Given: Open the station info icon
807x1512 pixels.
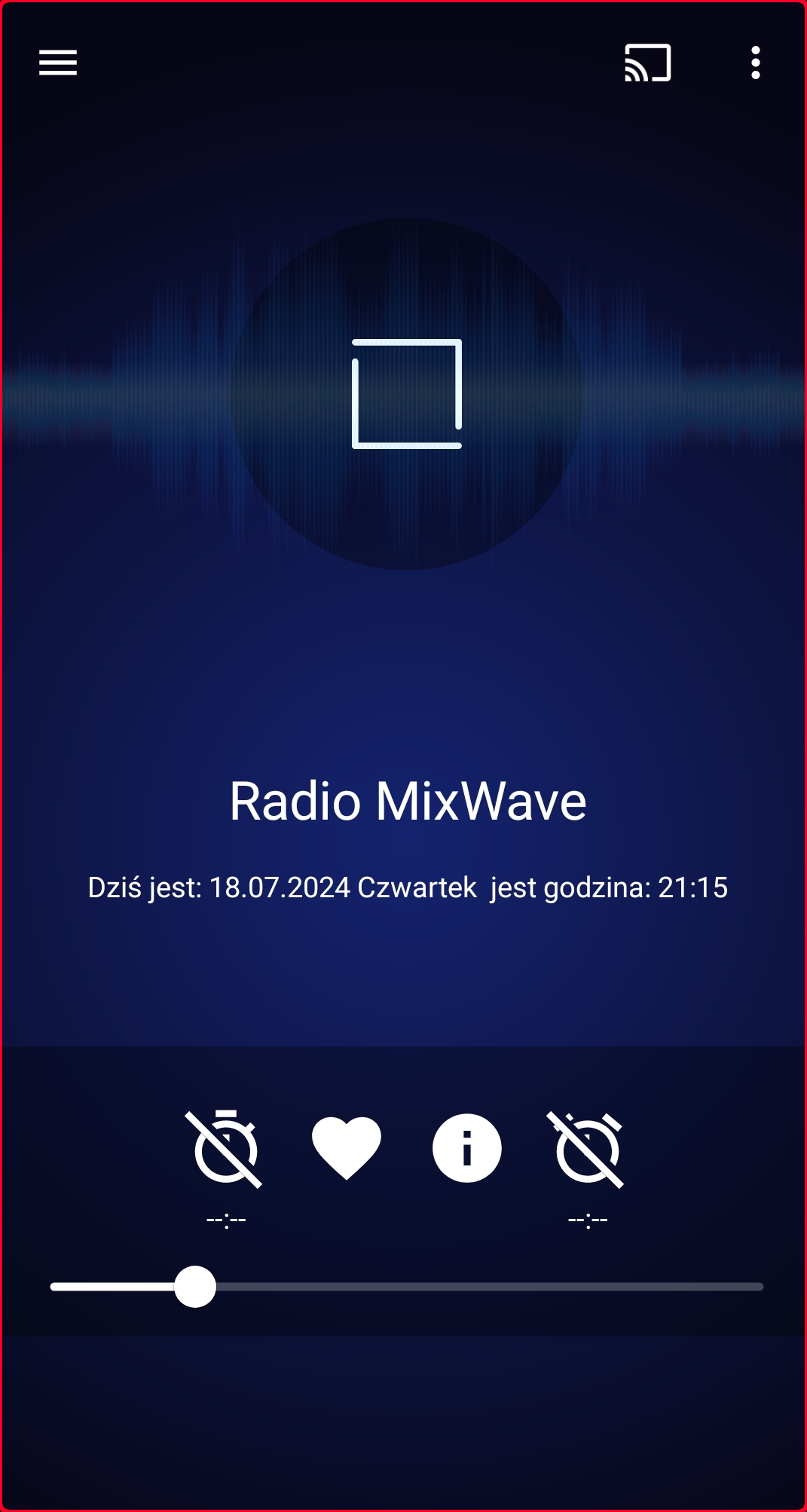Looking at the screenshot, I should [467, 1149].
